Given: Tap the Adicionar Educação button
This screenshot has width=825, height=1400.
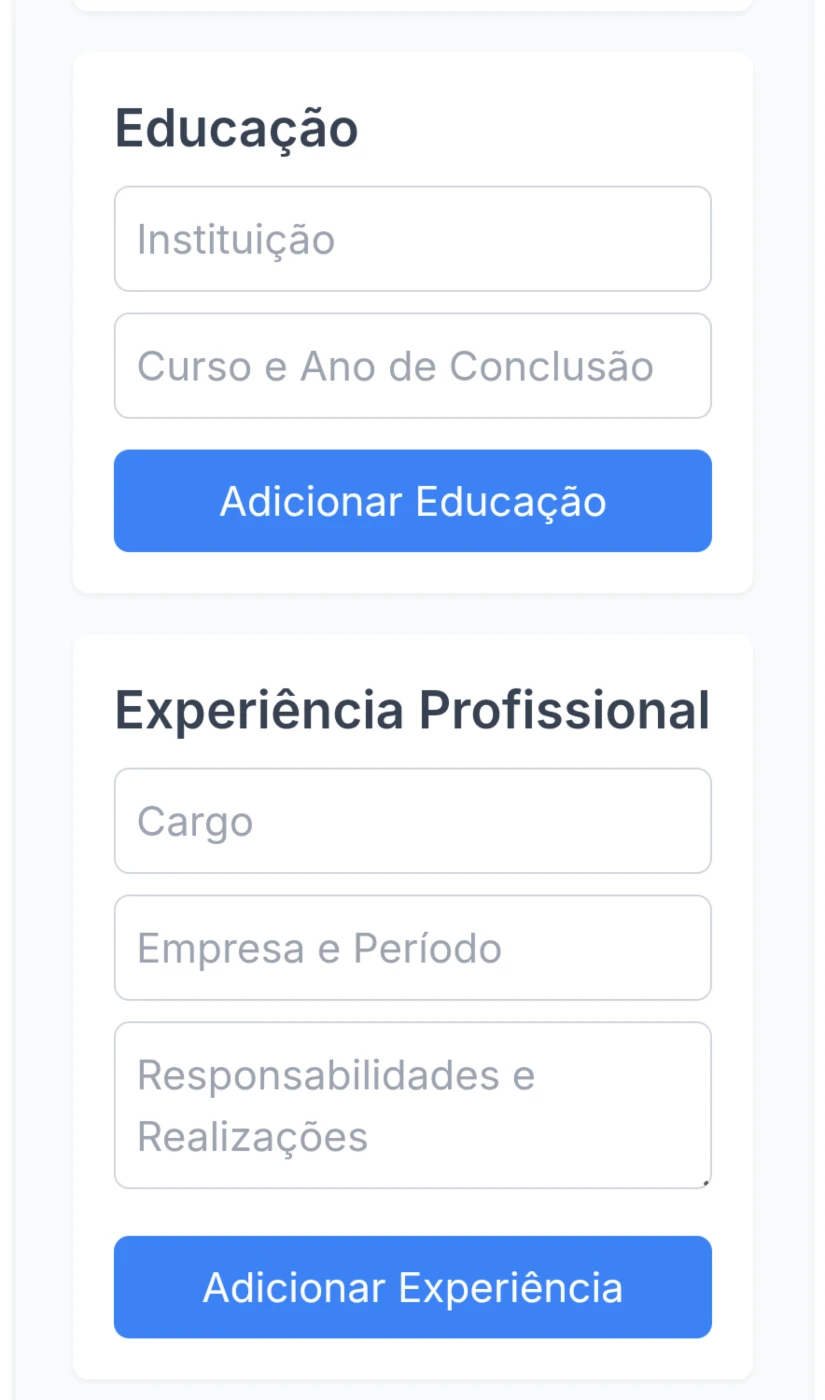Looking at the screenshot, I should (412, 501).
